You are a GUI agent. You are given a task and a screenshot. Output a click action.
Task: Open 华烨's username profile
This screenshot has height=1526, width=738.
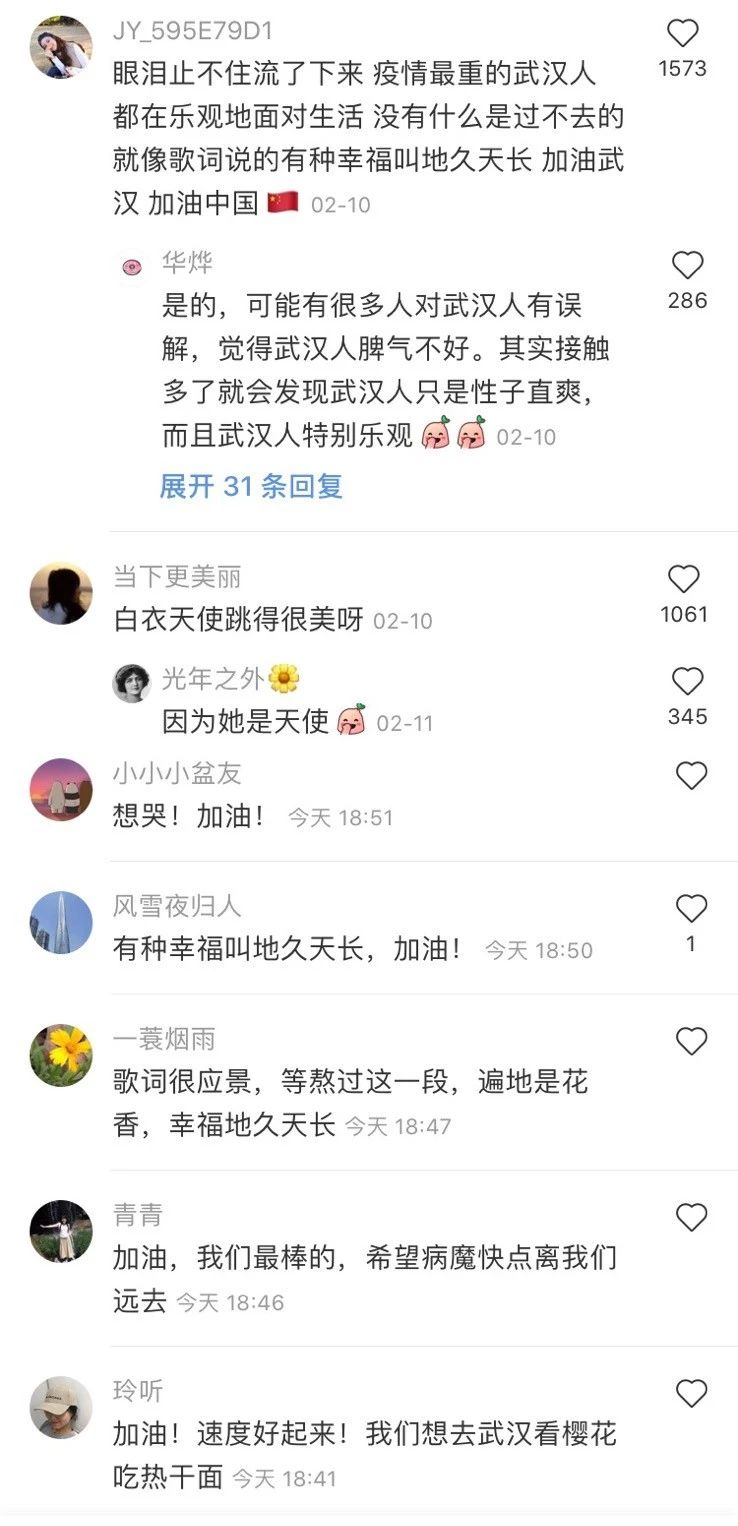click(187, 264)
